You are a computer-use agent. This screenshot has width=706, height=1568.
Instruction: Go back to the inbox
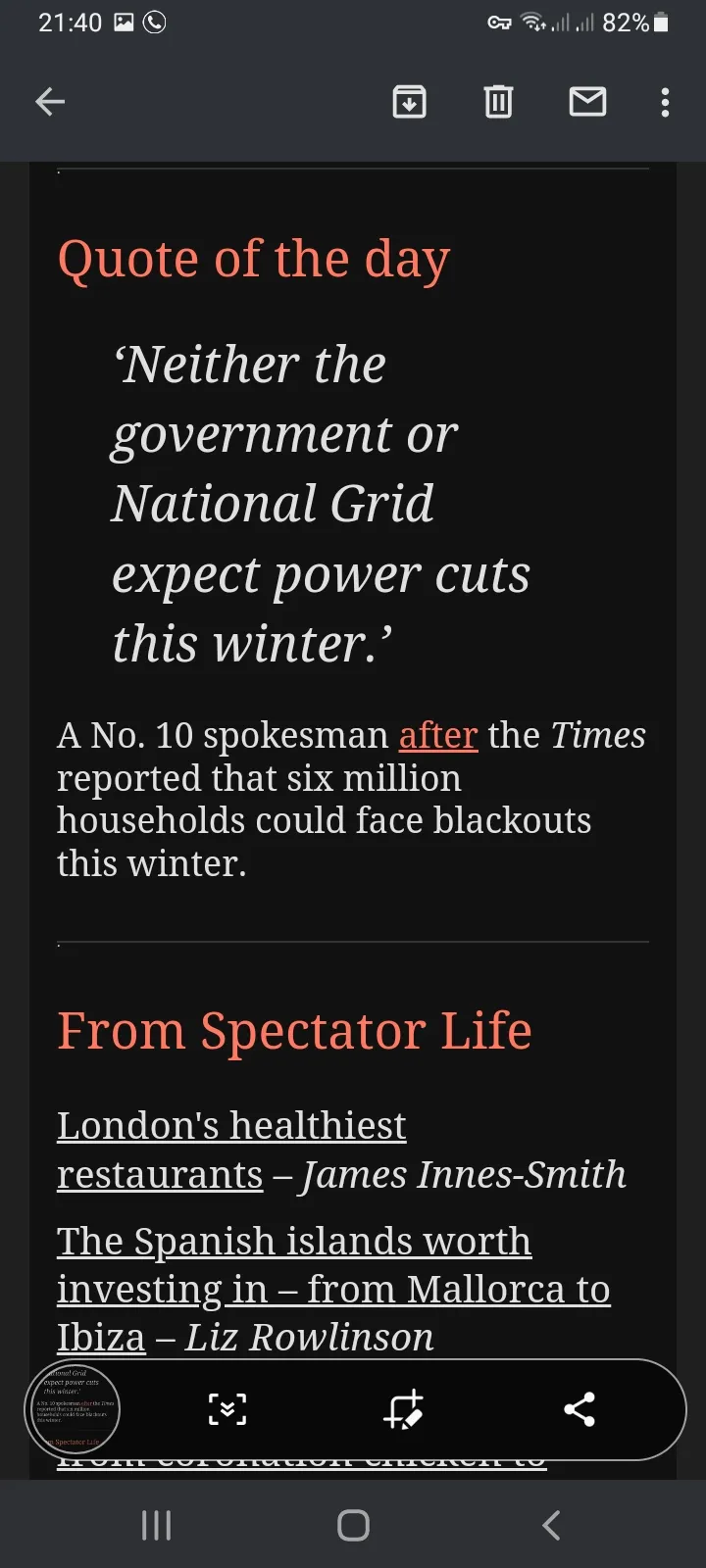(50, 102)
